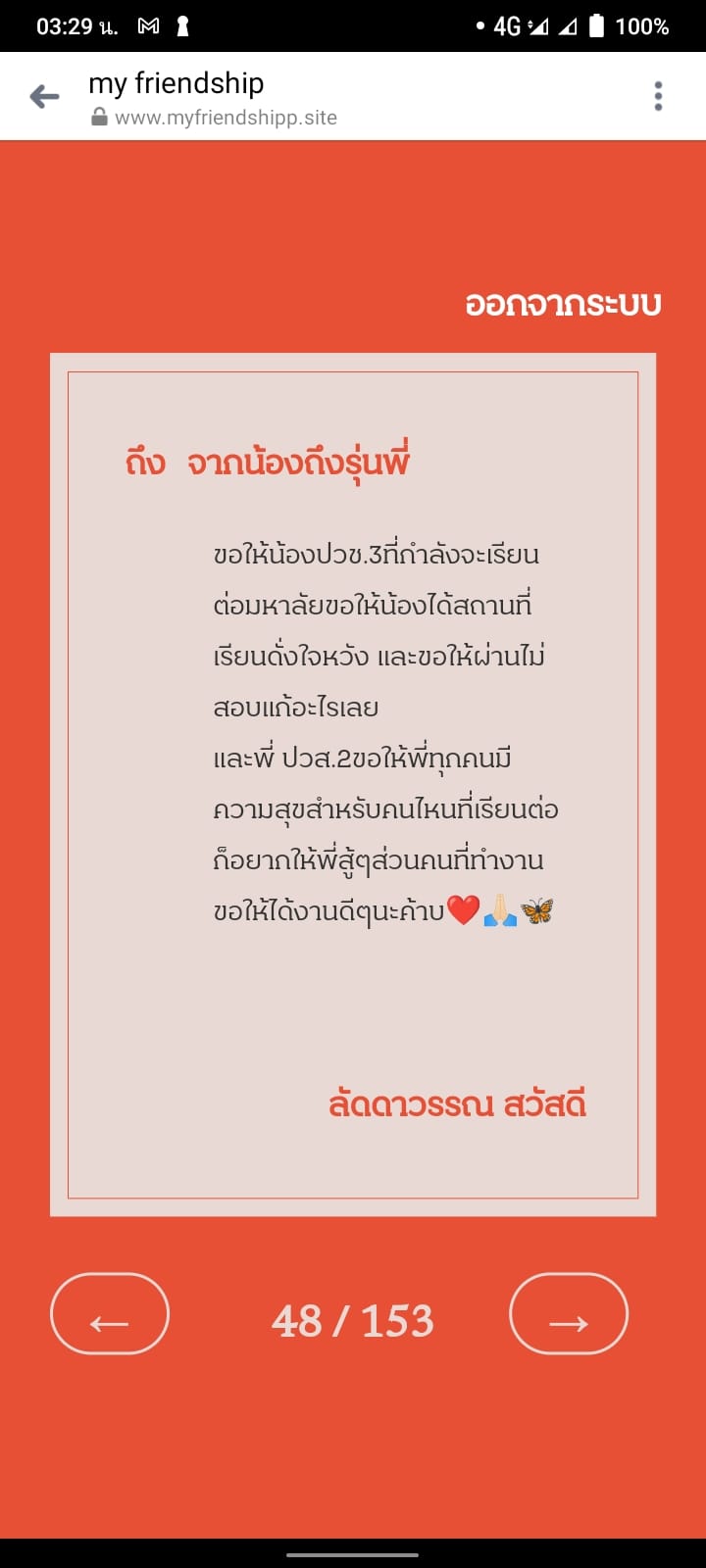This screenshot has height=1568, width=706.
Task: Log out via ออกจากระบบ link
Action: point(563,304)
